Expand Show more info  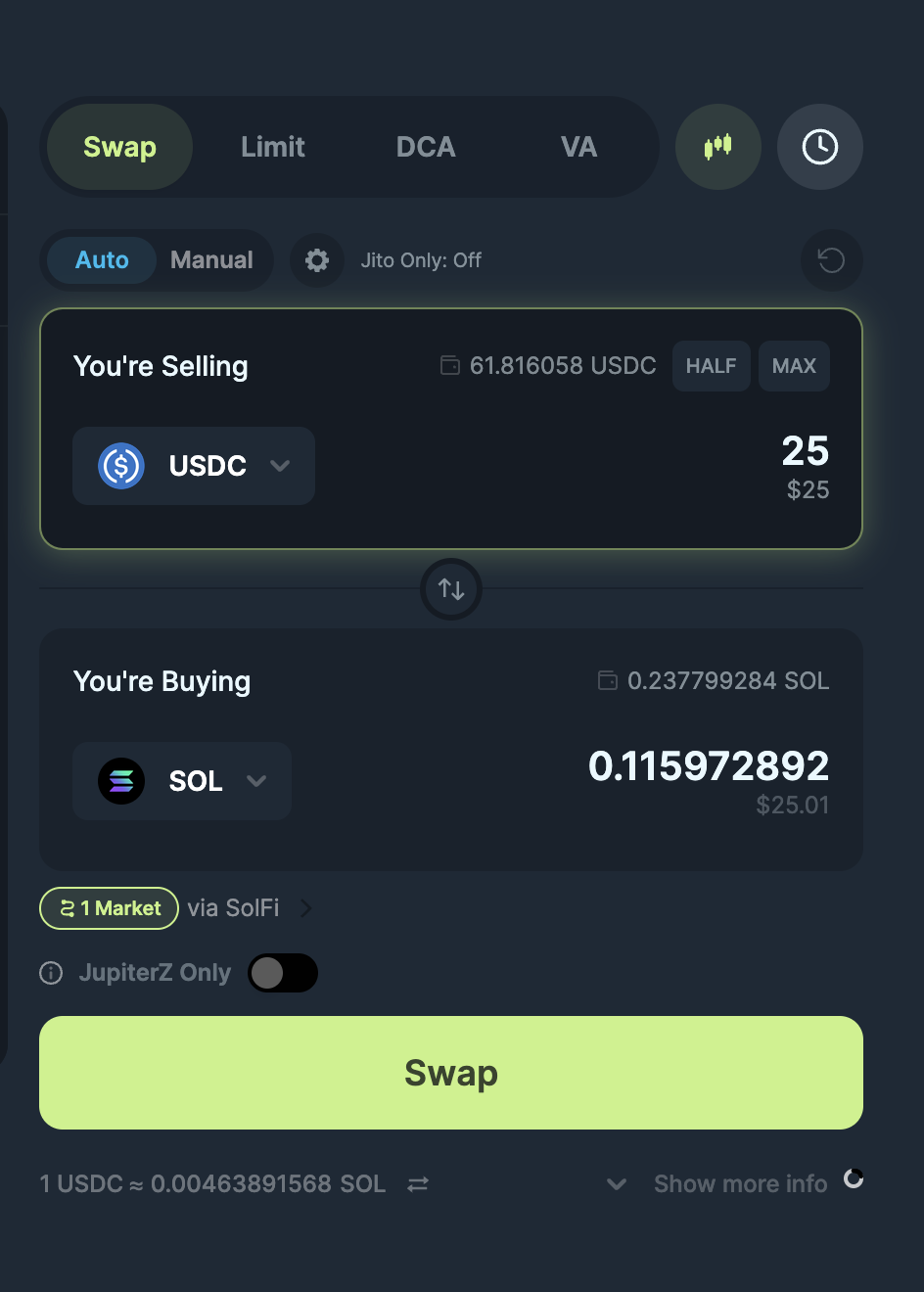(739, 1184)
